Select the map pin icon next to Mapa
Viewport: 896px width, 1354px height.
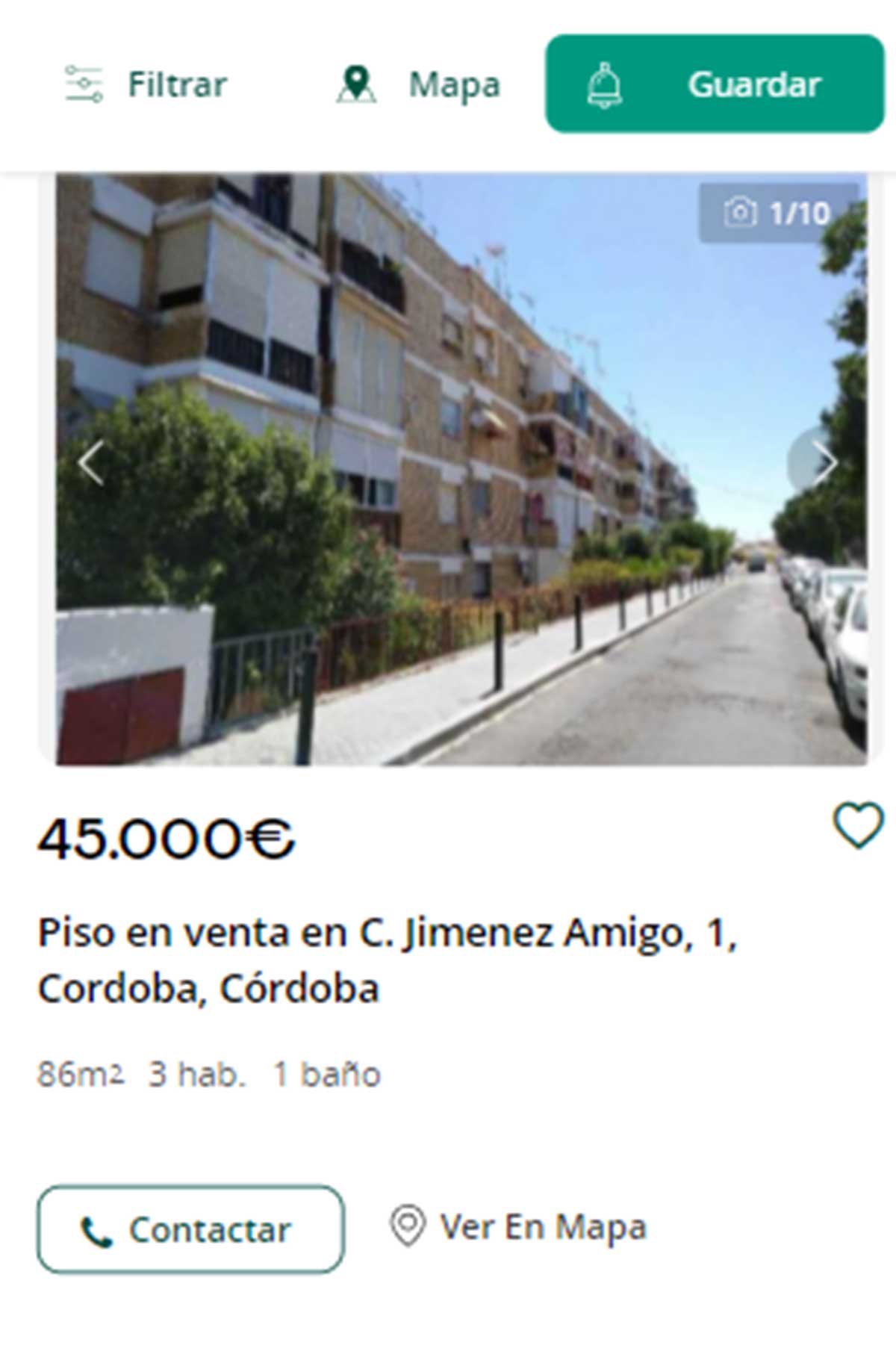[357, 84]
